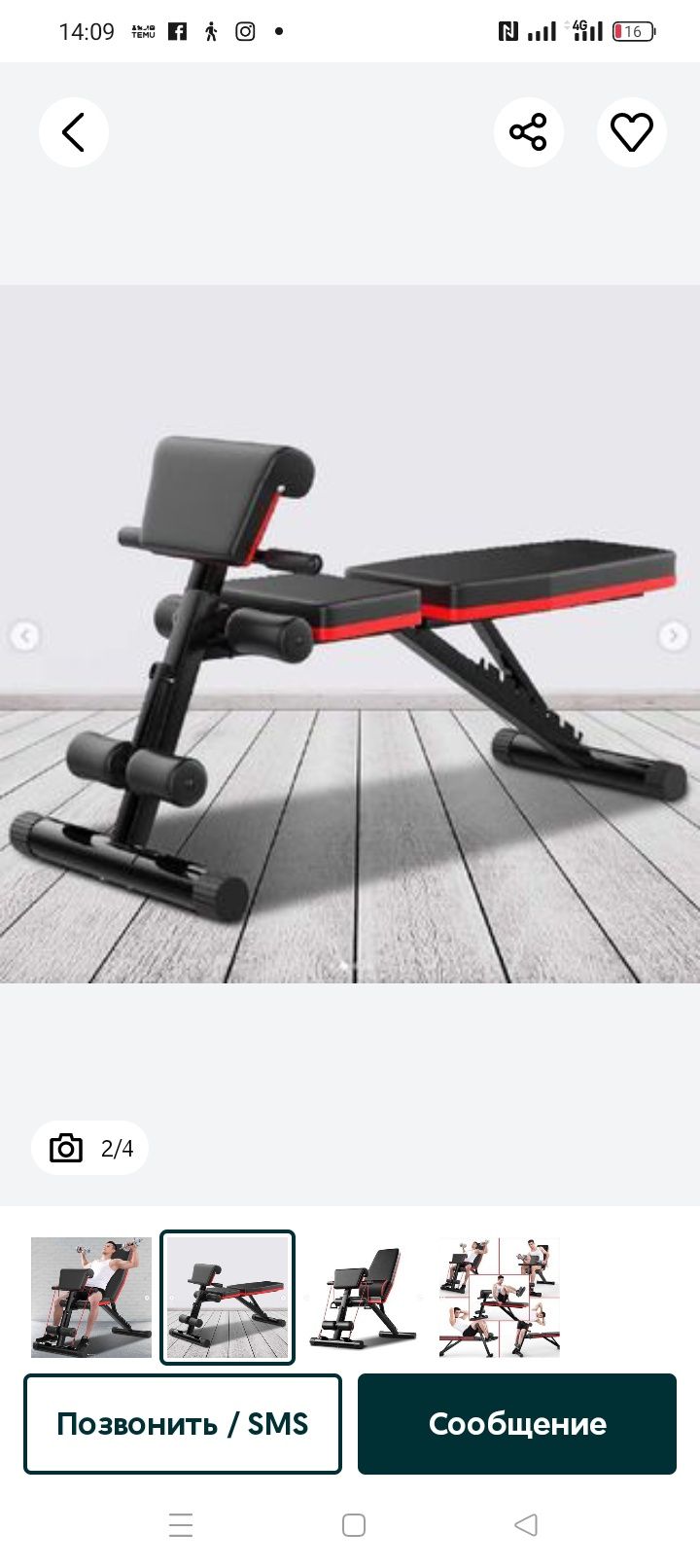Screen dimensions: 700x1568
Task: Tap Позвонить / SMS button
Action: click(183, 1423)
